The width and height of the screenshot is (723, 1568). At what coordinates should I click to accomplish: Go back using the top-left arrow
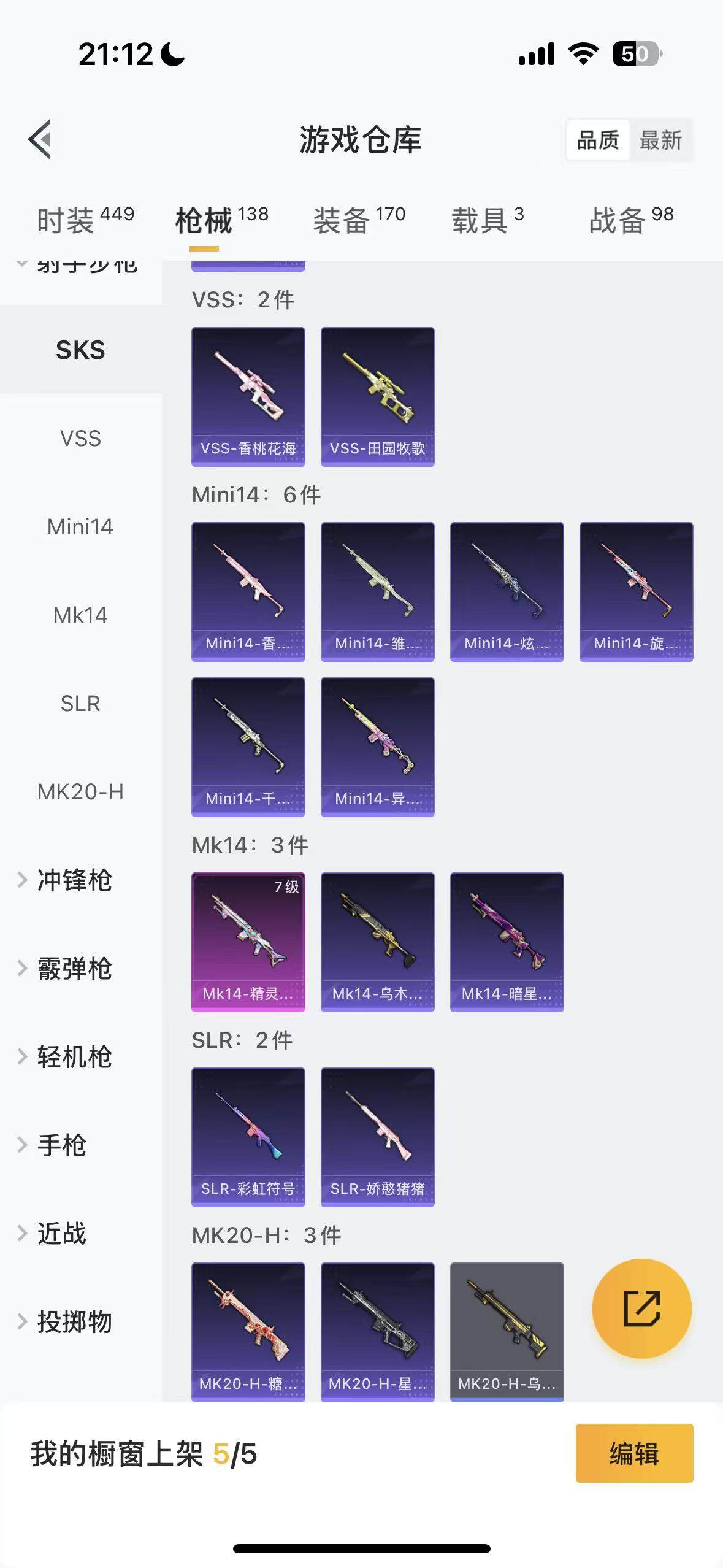pyautogui.click(x=40, y=139)
